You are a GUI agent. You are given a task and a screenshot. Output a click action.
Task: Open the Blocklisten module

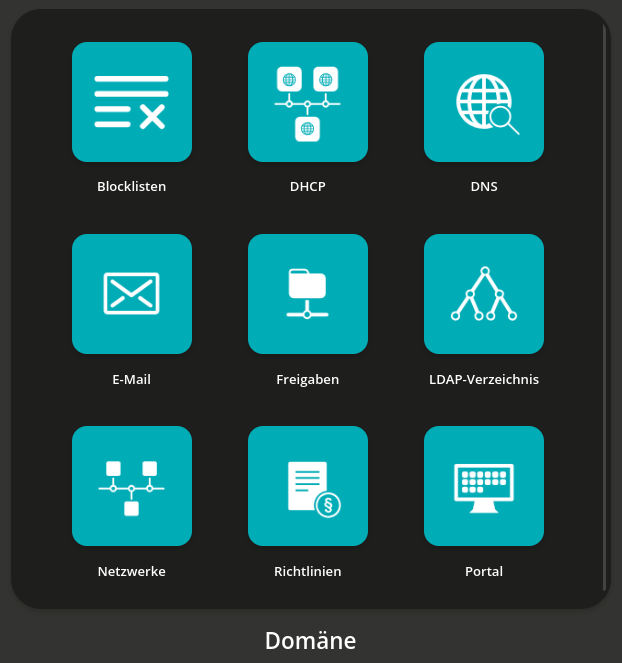(x=132, y=102)
